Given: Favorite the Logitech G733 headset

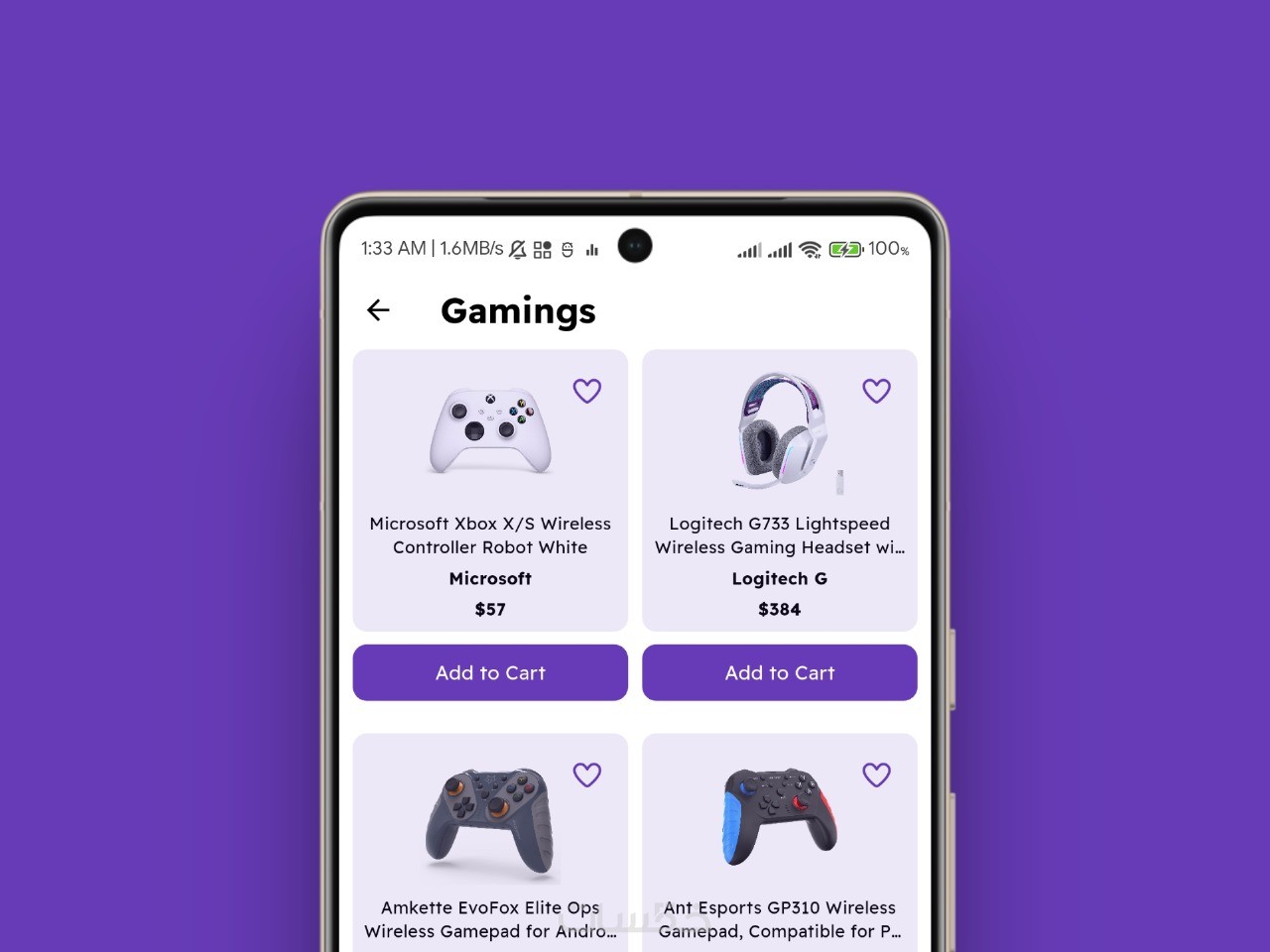Looking at the screenshot, I should 876,391.
